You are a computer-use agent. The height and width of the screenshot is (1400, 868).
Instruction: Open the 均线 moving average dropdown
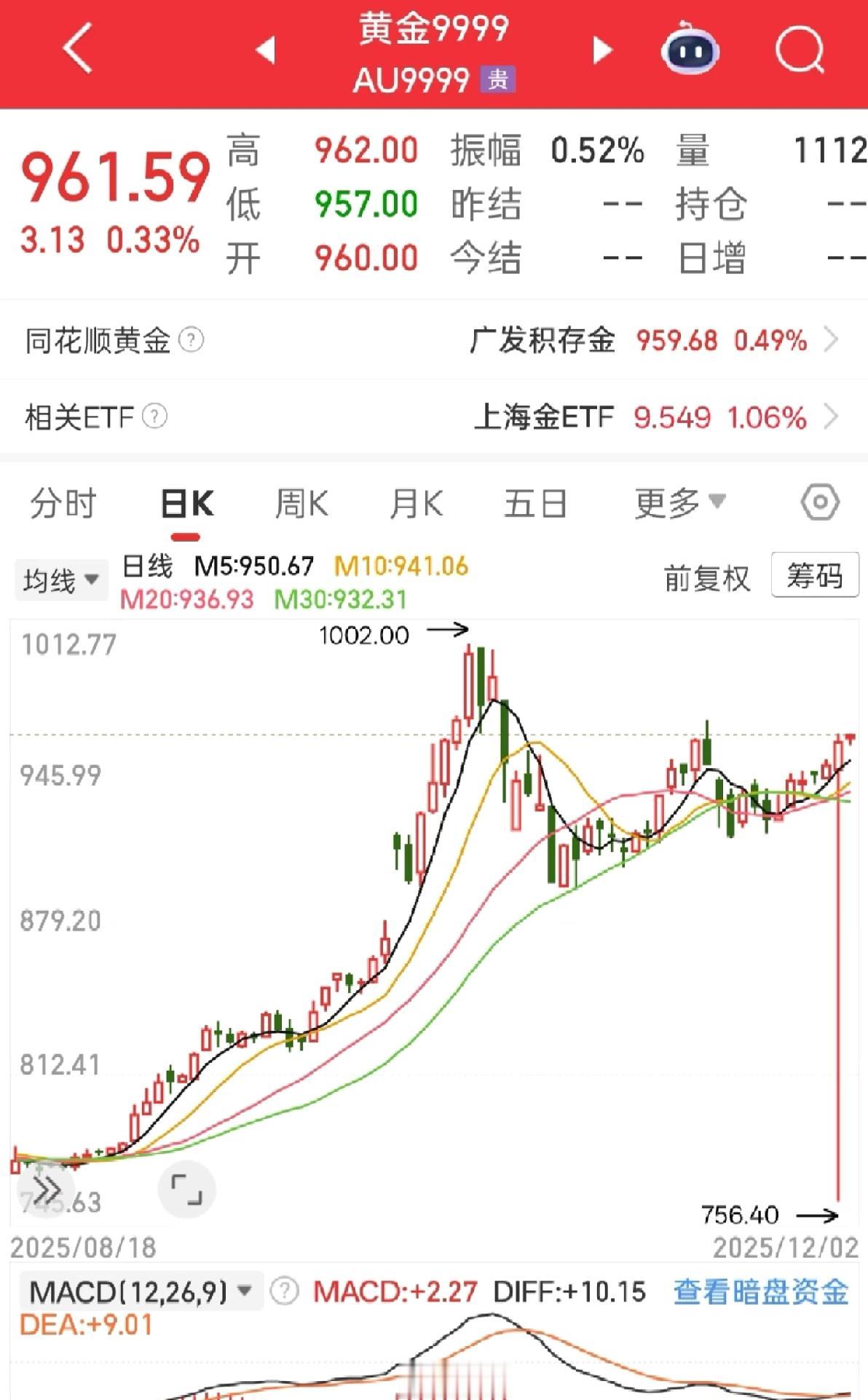point(61,579)
